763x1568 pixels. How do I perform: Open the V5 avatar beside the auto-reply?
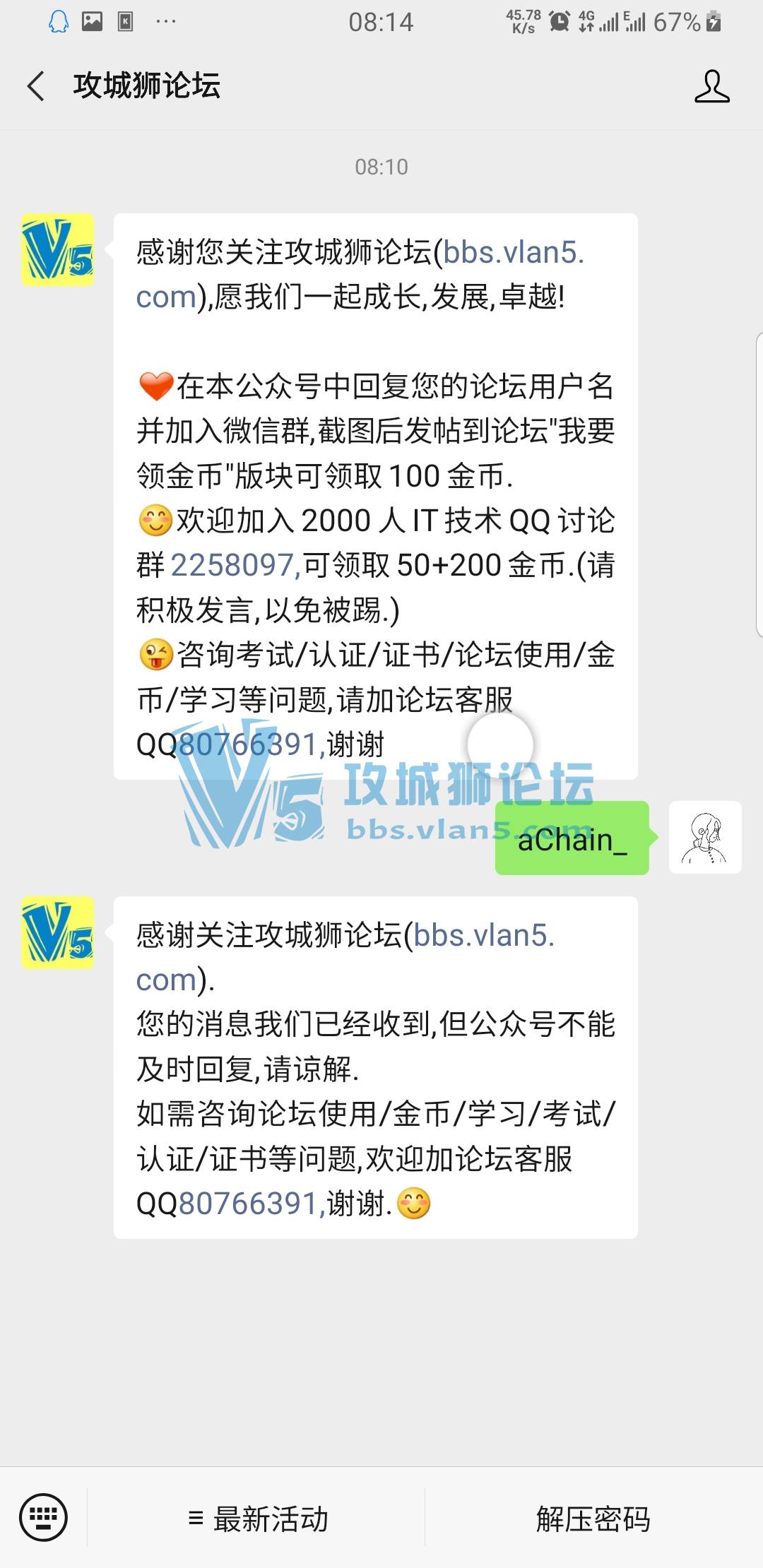tap(58, 932)
